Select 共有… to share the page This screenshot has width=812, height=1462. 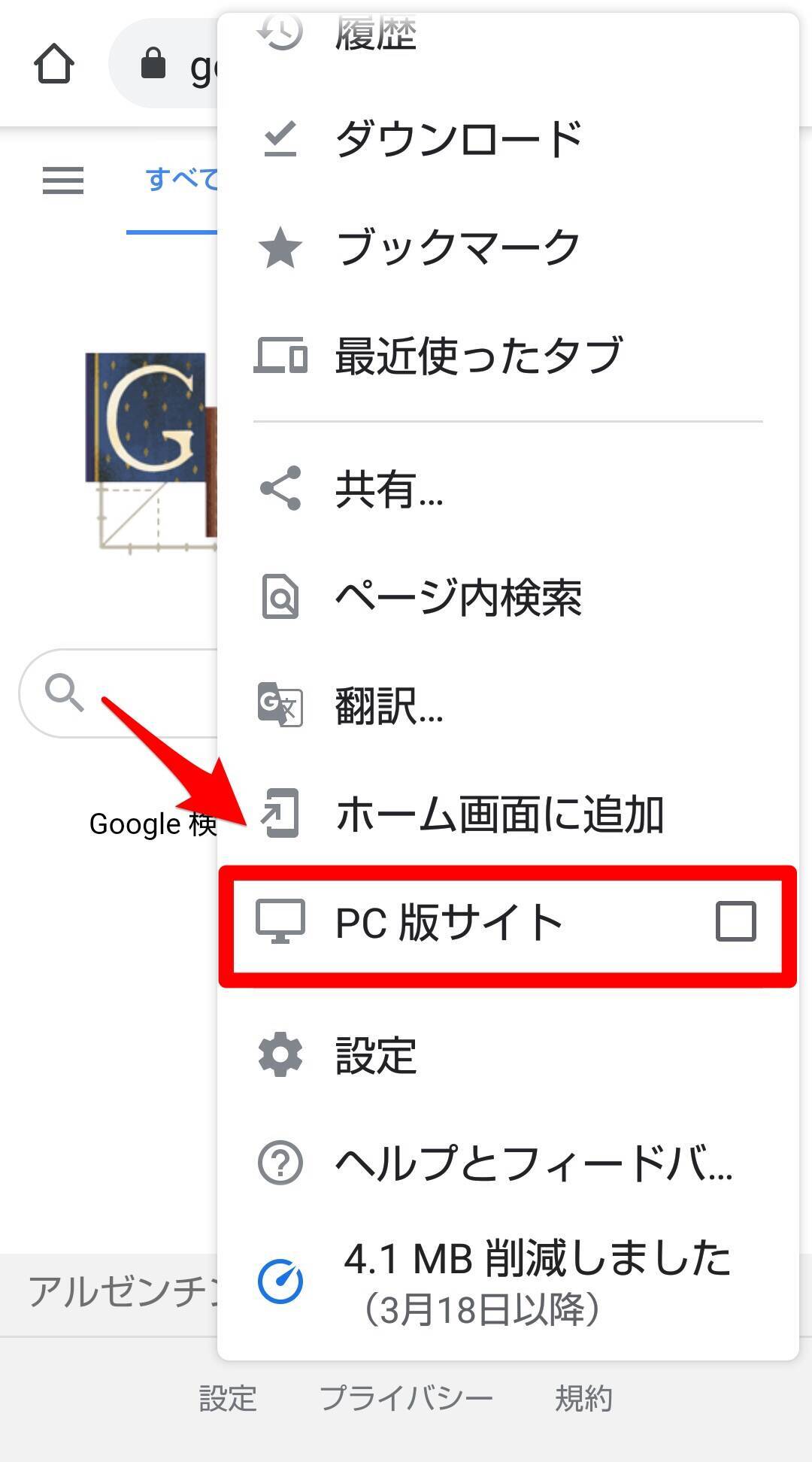tap(389, 490)
